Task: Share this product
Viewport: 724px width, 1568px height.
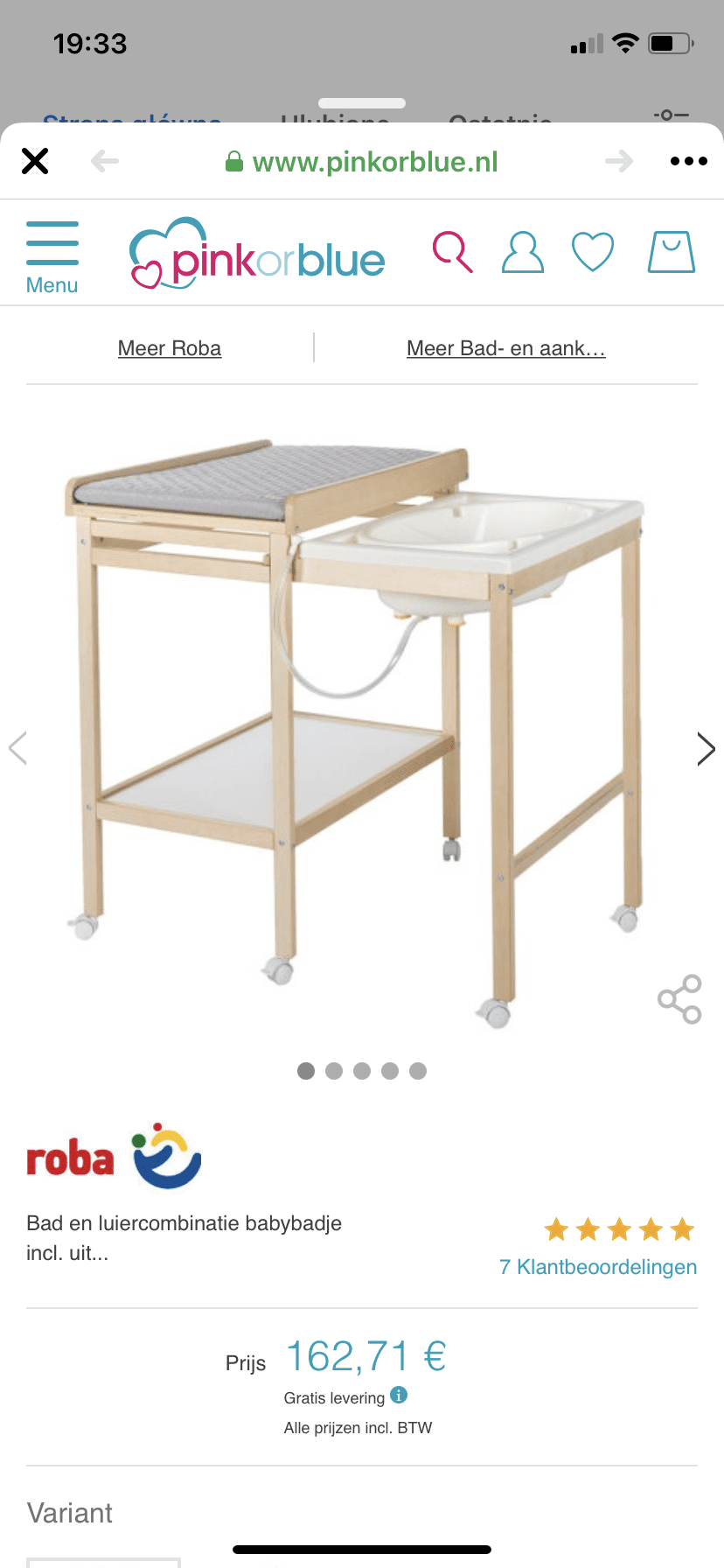Action: [679, 999]
